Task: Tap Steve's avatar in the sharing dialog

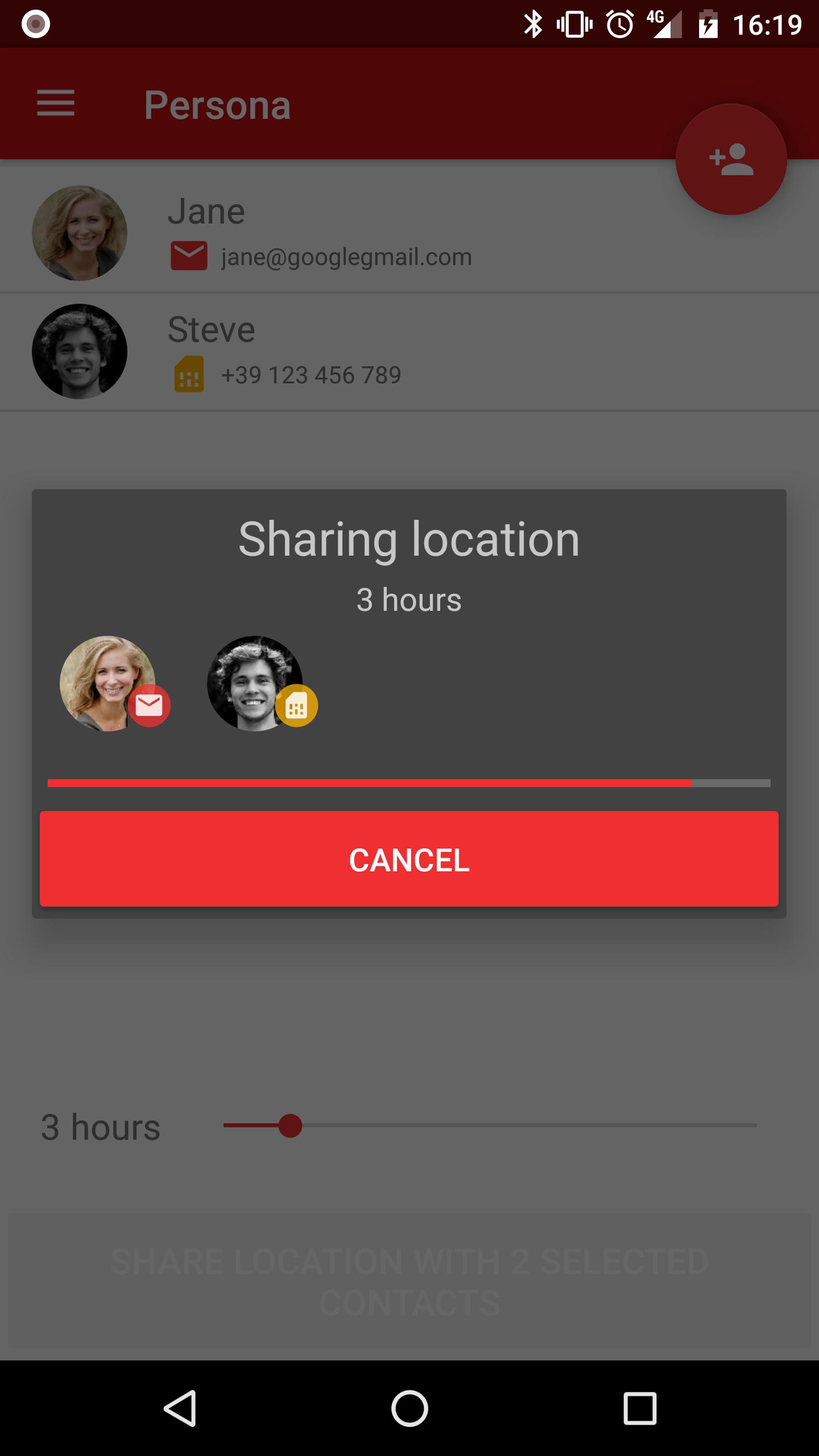Action: click(x=255, y=683)
